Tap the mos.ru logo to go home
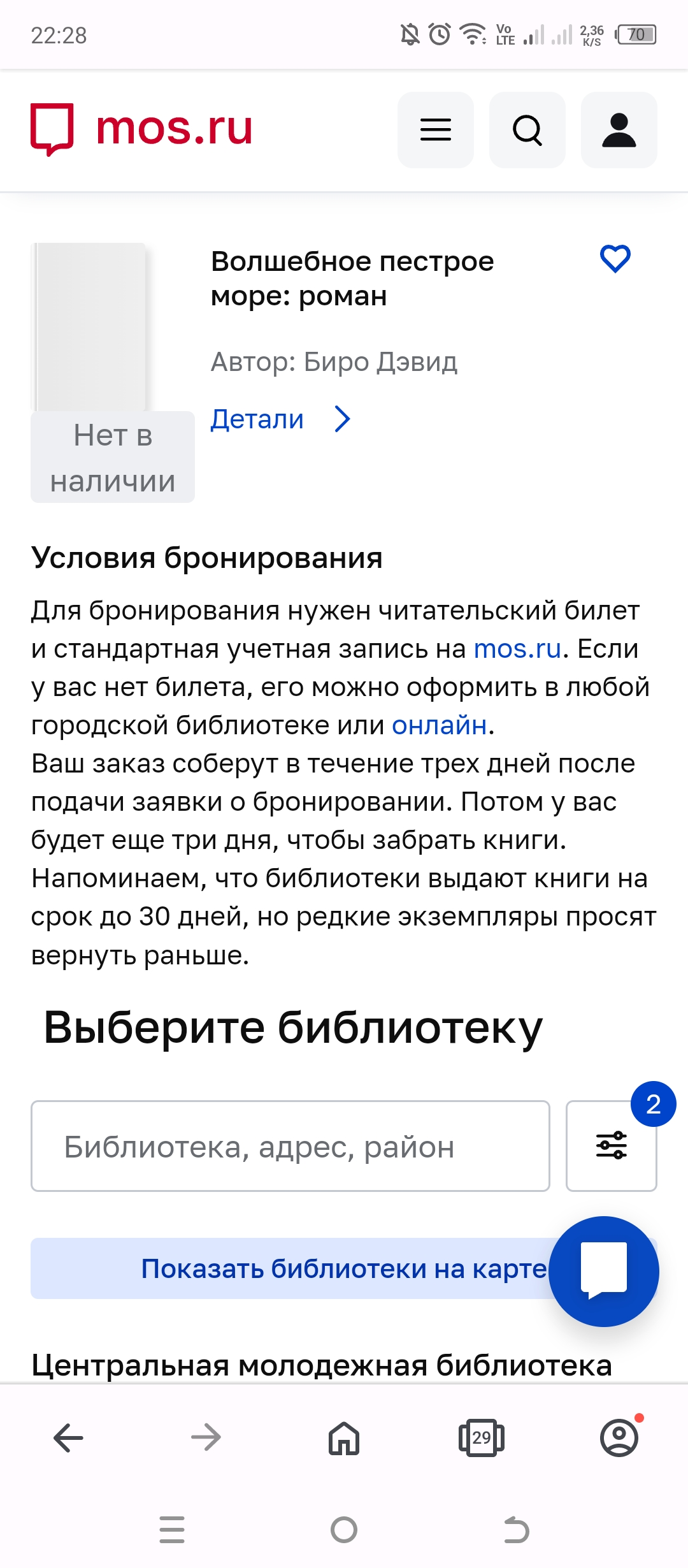Viewport: 688px width, 1568px height. [x=141, y=129]
